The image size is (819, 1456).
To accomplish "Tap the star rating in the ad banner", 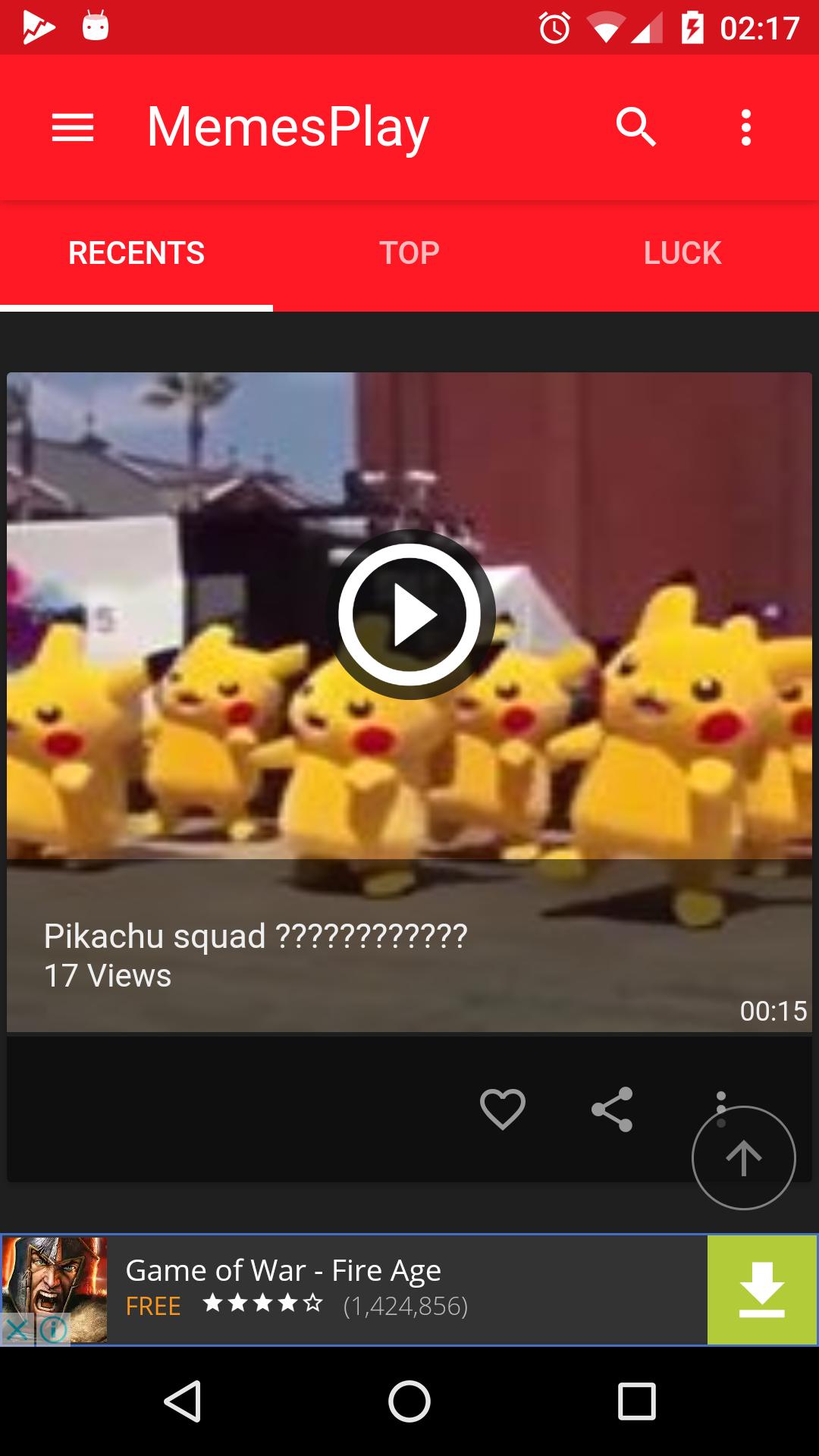I will click(262, 1306).
